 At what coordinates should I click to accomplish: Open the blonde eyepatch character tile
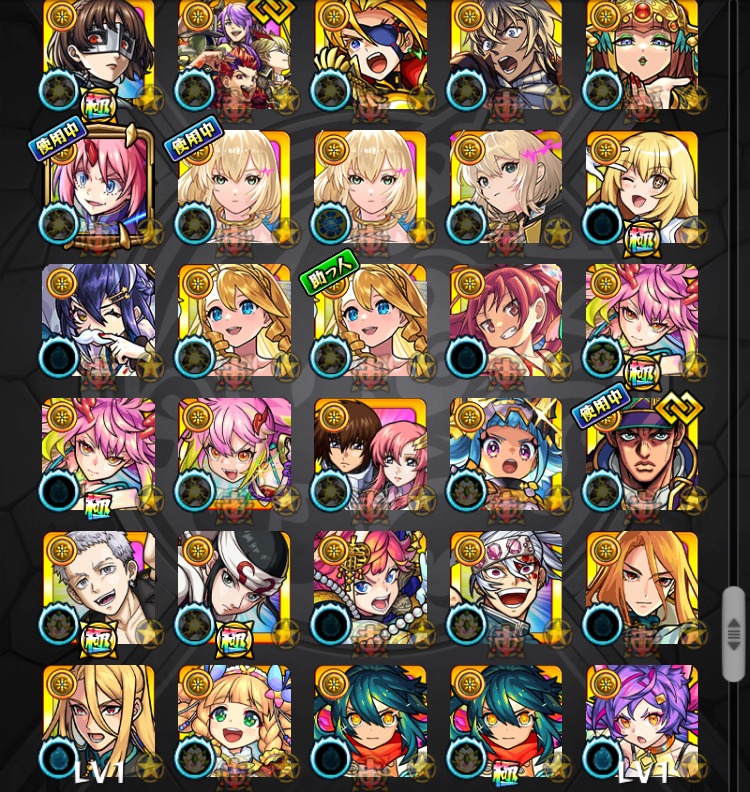pyautogui.click(x=370, y=55)
